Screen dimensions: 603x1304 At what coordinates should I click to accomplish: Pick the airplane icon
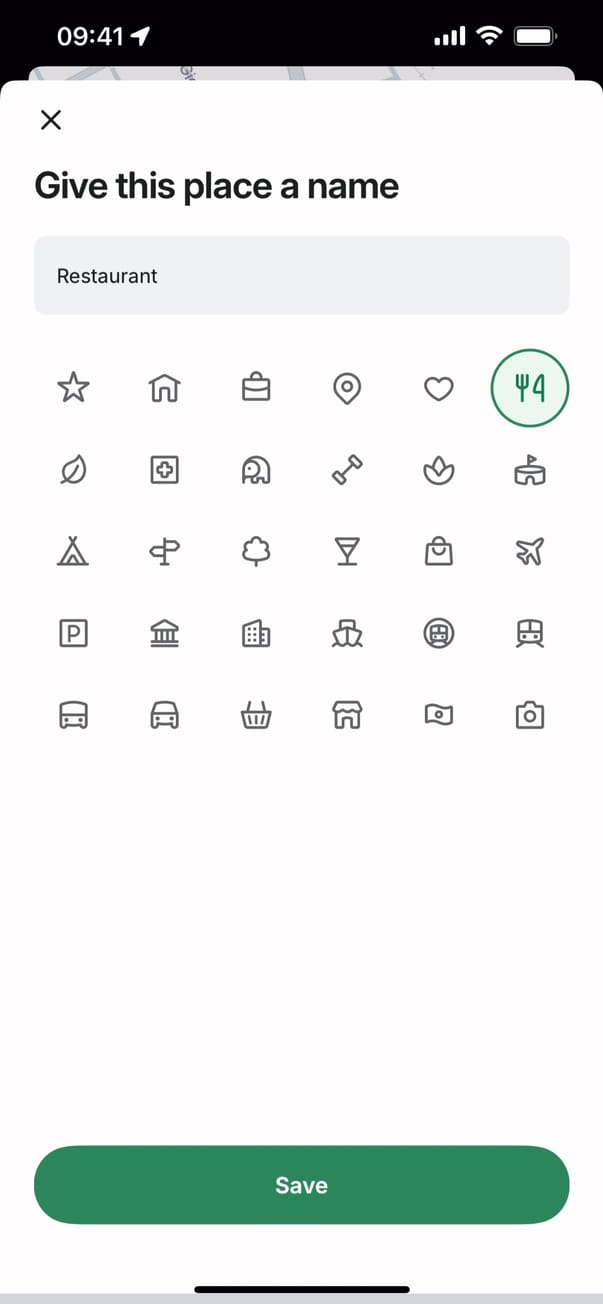click(529, 551)
